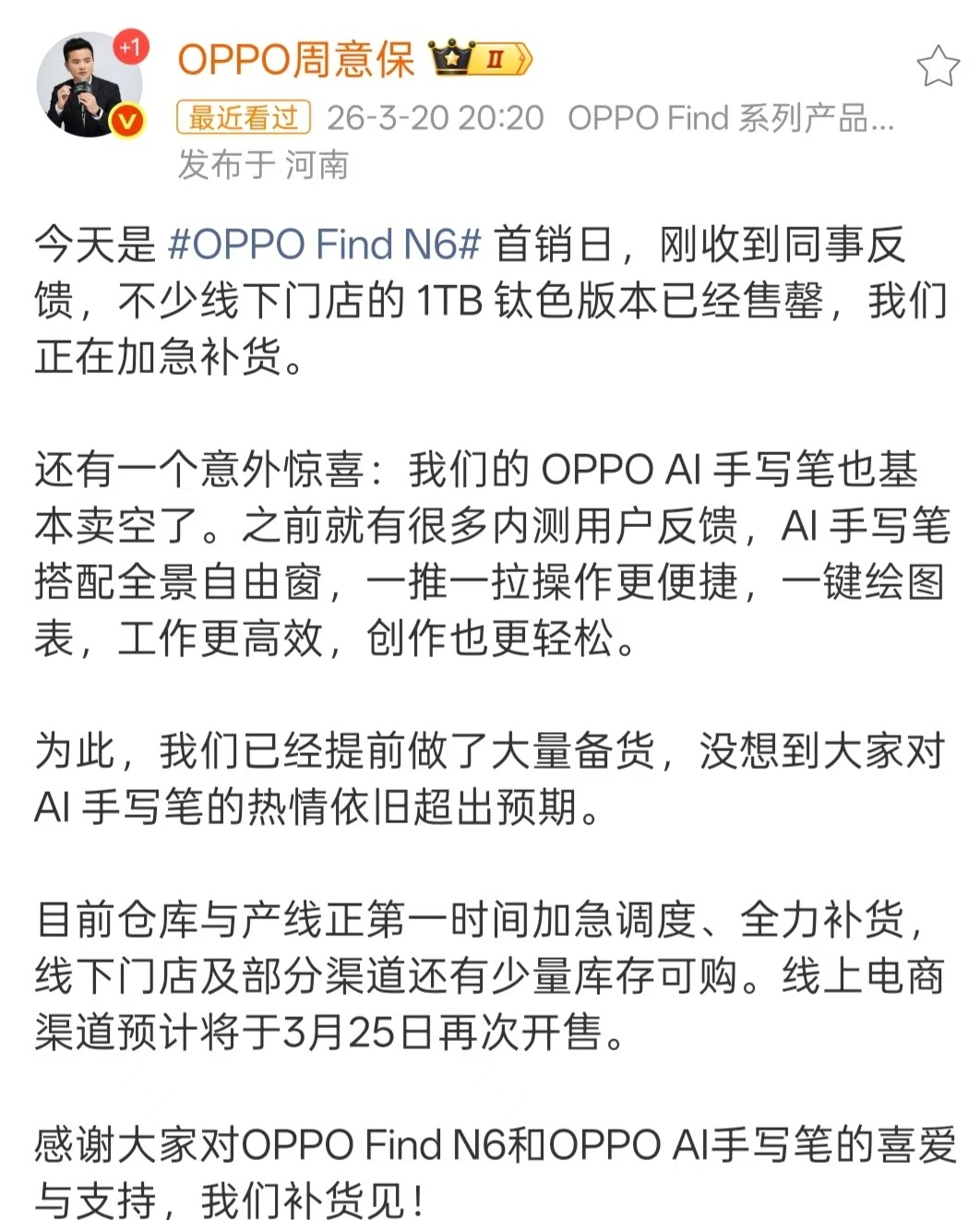The height and width of the screenshot is (1220, 980).
Task: Click the timestamp 26-3-20 20:20
Action: pos(428,118)
